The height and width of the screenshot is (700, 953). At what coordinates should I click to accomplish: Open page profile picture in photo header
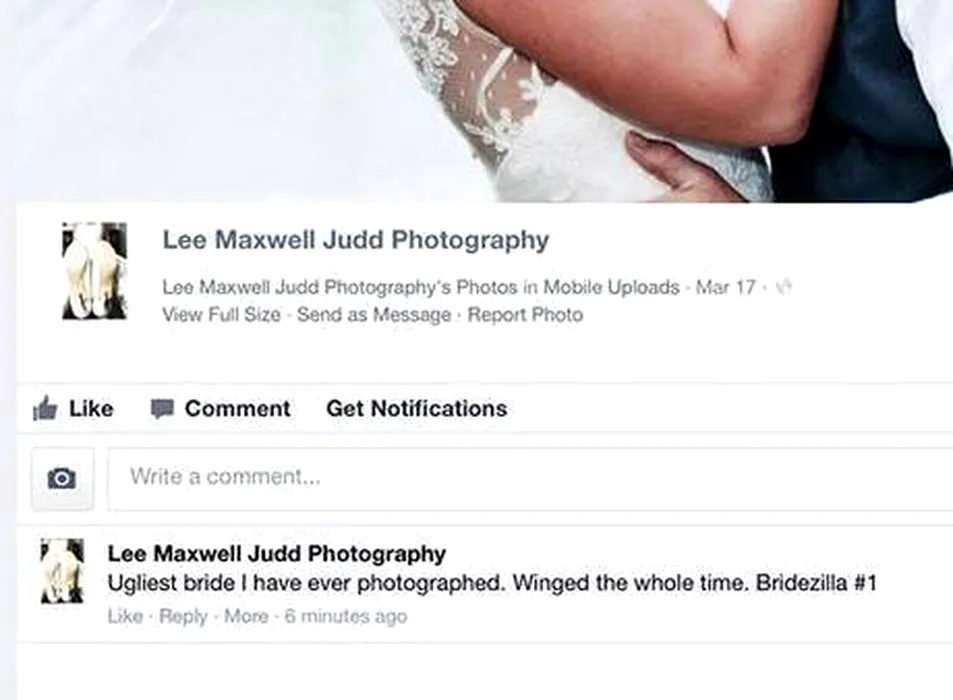pos(94,271)
